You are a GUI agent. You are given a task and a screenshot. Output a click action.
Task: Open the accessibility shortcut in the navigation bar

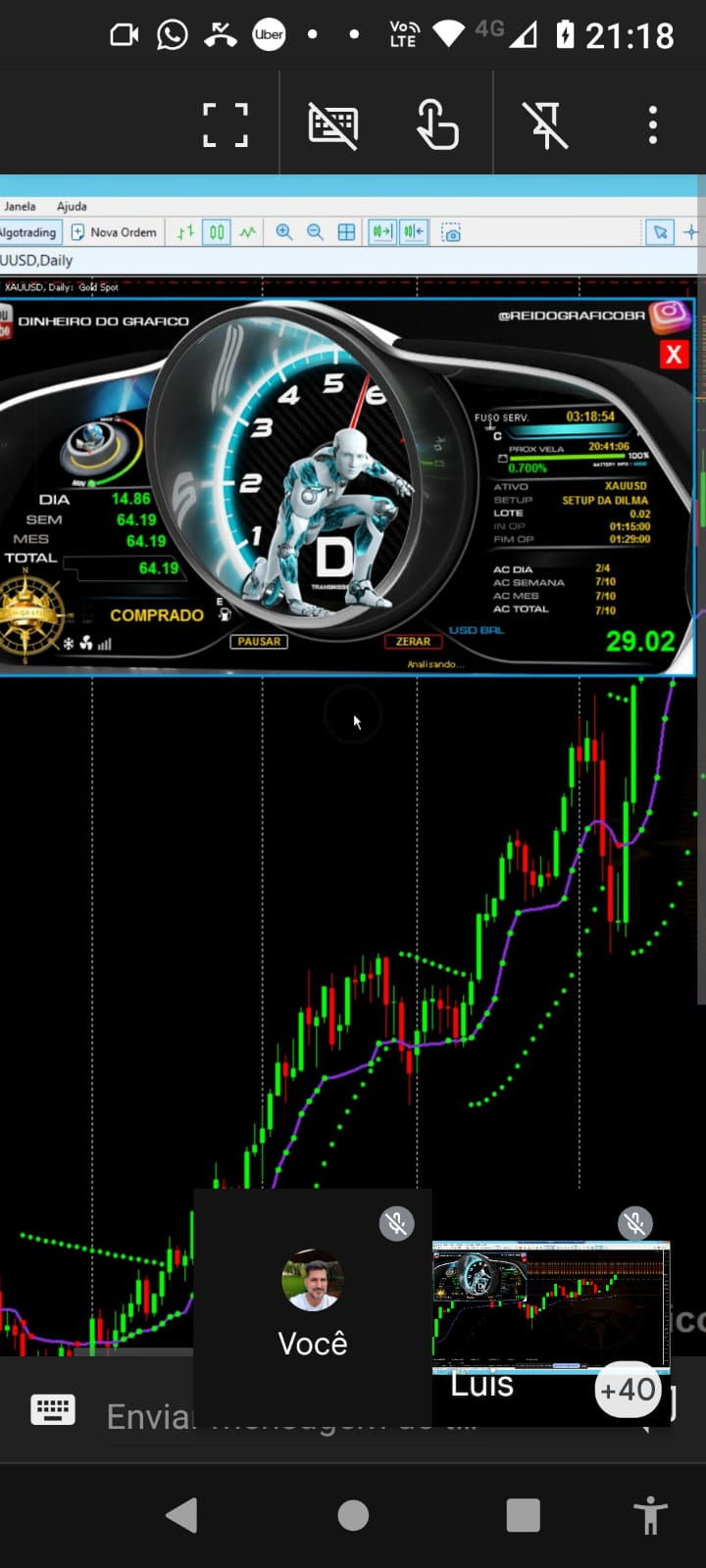pos(650,1515)
